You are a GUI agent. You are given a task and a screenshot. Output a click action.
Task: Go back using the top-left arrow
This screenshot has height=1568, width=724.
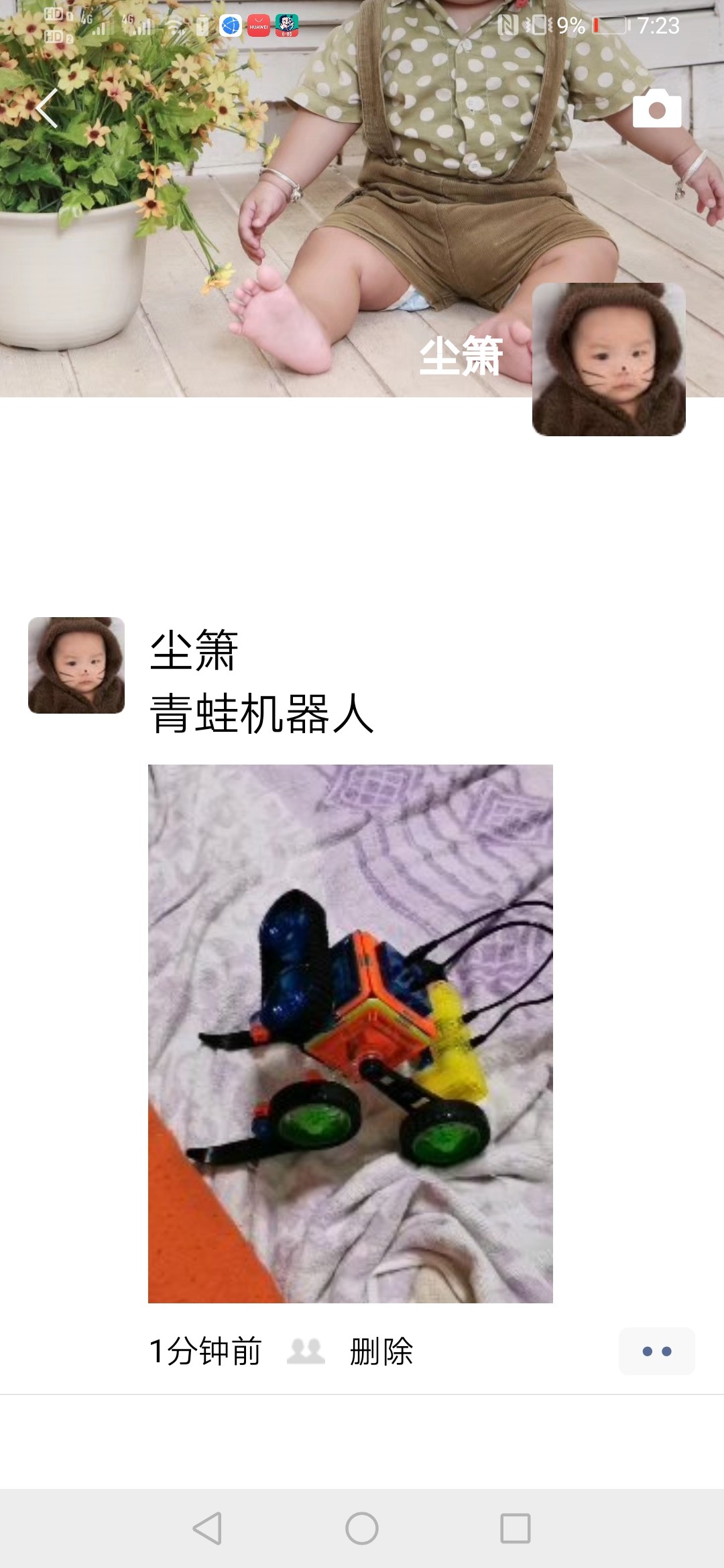click(47, 109)
